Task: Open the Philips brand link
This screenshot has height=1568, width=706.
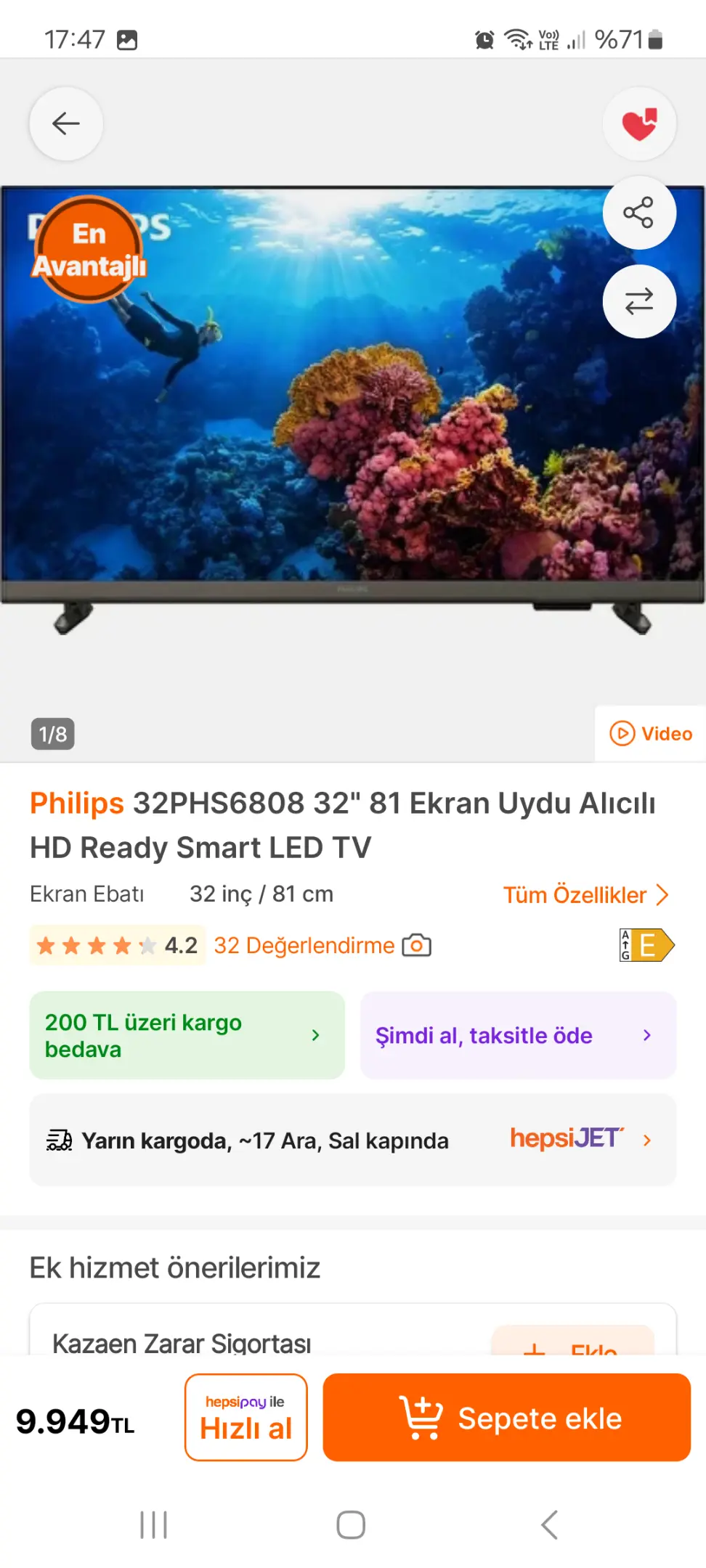Action: [x=77, y=803]
